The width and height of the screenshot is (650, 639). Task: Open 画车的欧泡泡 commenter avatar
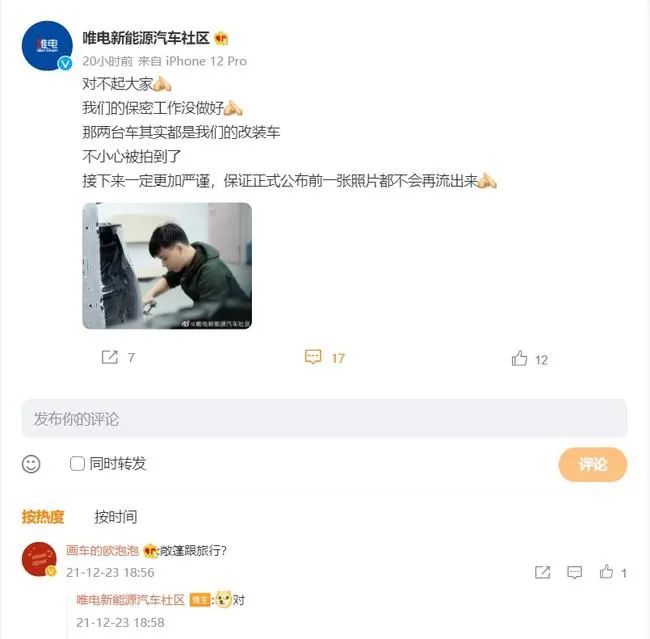38,559
